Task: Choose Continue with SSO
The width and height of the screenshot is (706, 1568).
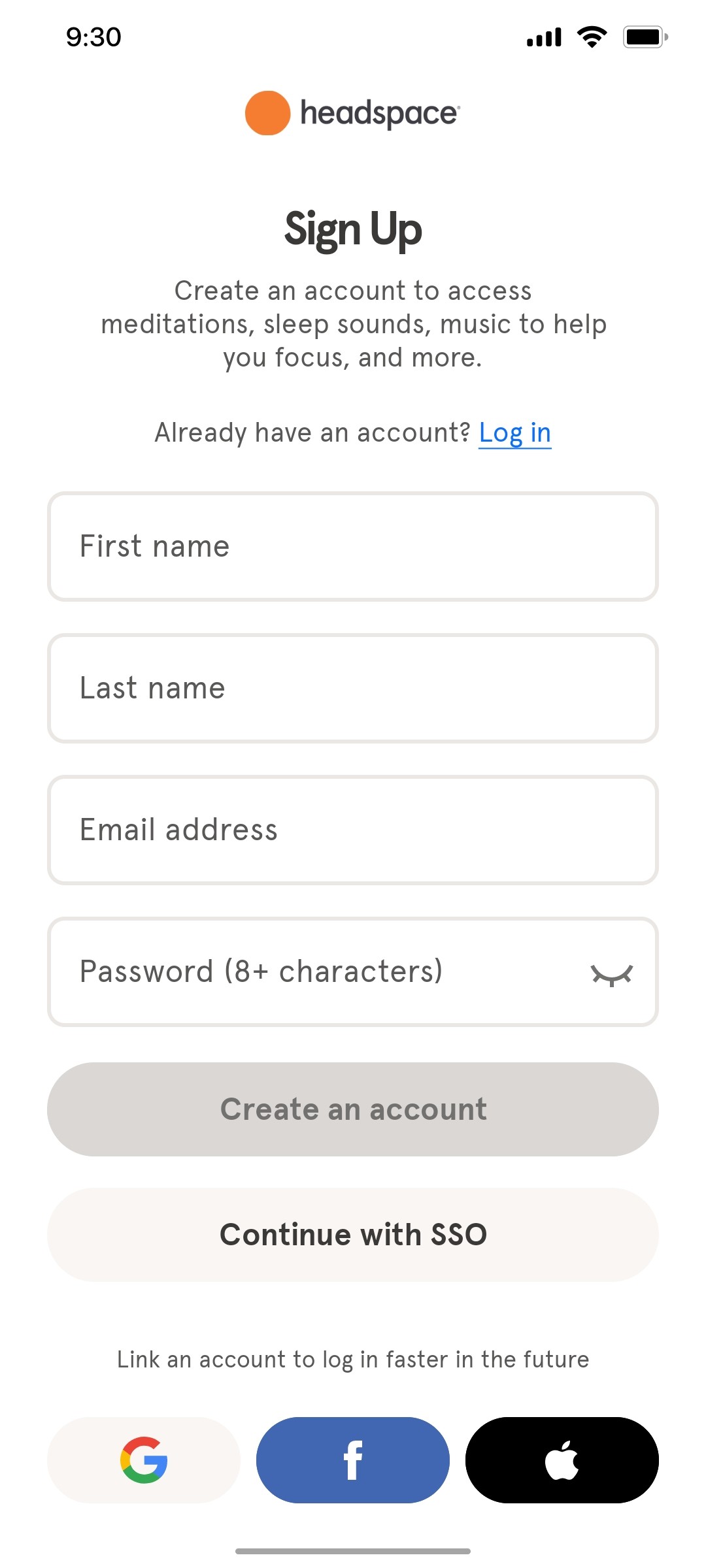Action: tap(353, 1233)
